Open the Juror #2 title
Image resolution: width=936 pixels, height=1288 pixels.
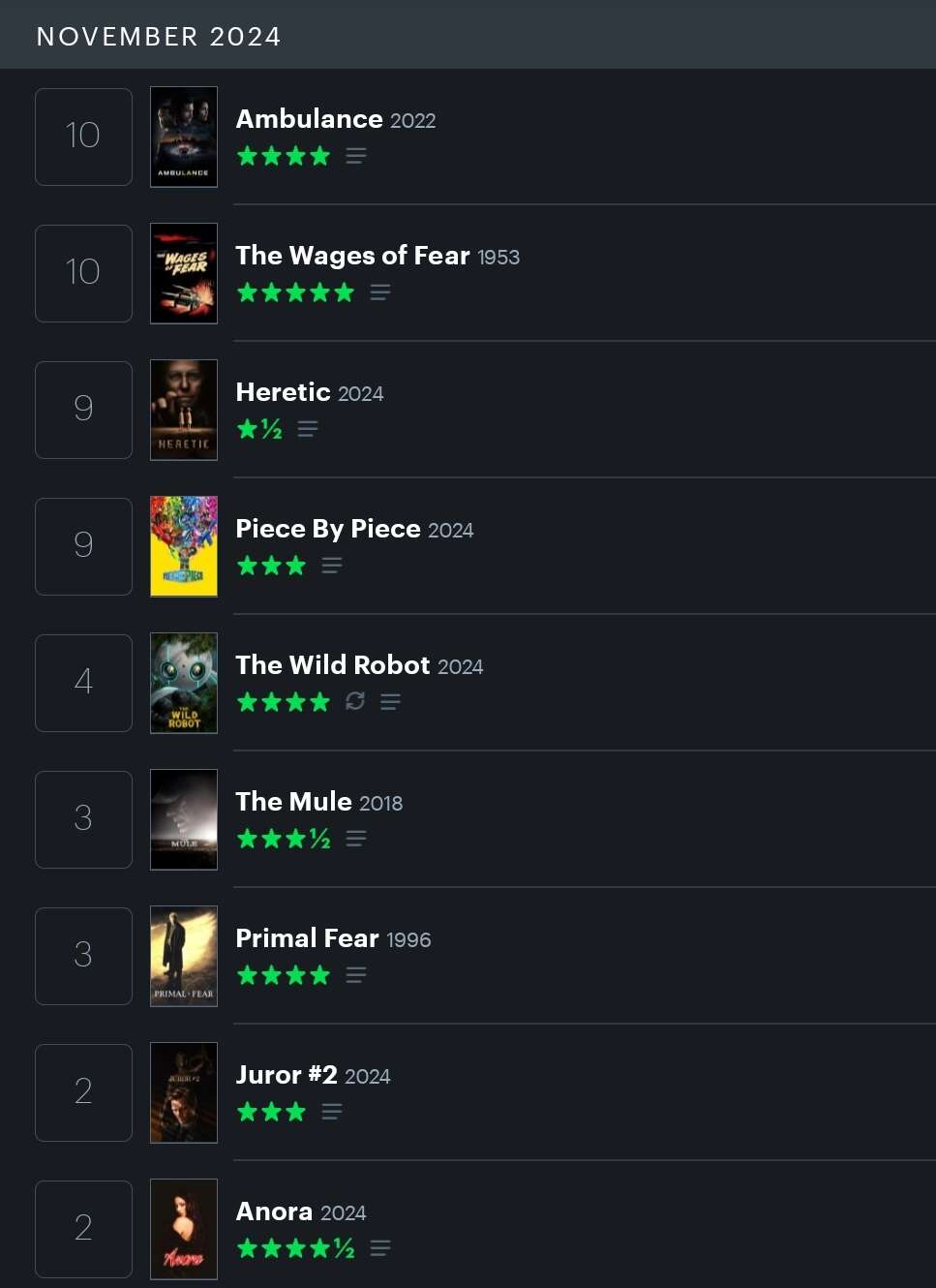pyautogui.click(x=287, y=1075)
